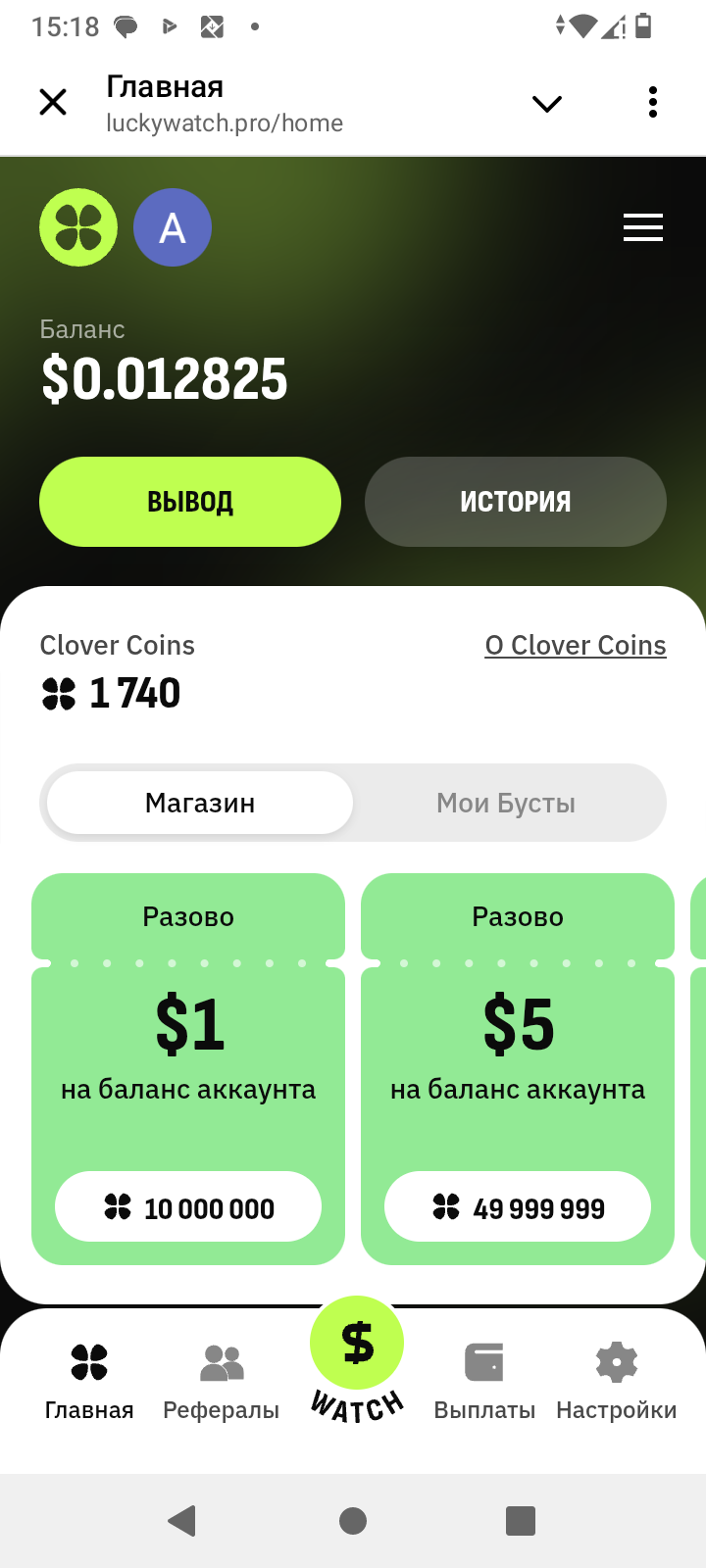Screen dimensions: 706x1568
Task: Buy the $1 reward for 10 000 000 coins
Action: [x=188, y=1207]
